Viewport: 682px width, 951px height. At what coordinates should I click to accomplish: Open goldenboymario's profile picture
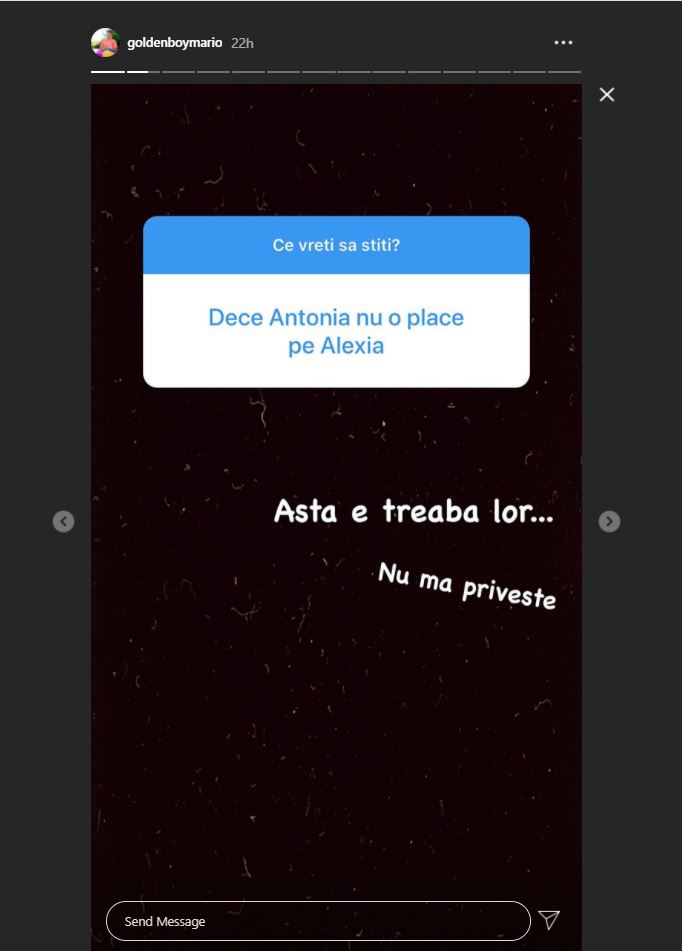[x=105, y=43]
